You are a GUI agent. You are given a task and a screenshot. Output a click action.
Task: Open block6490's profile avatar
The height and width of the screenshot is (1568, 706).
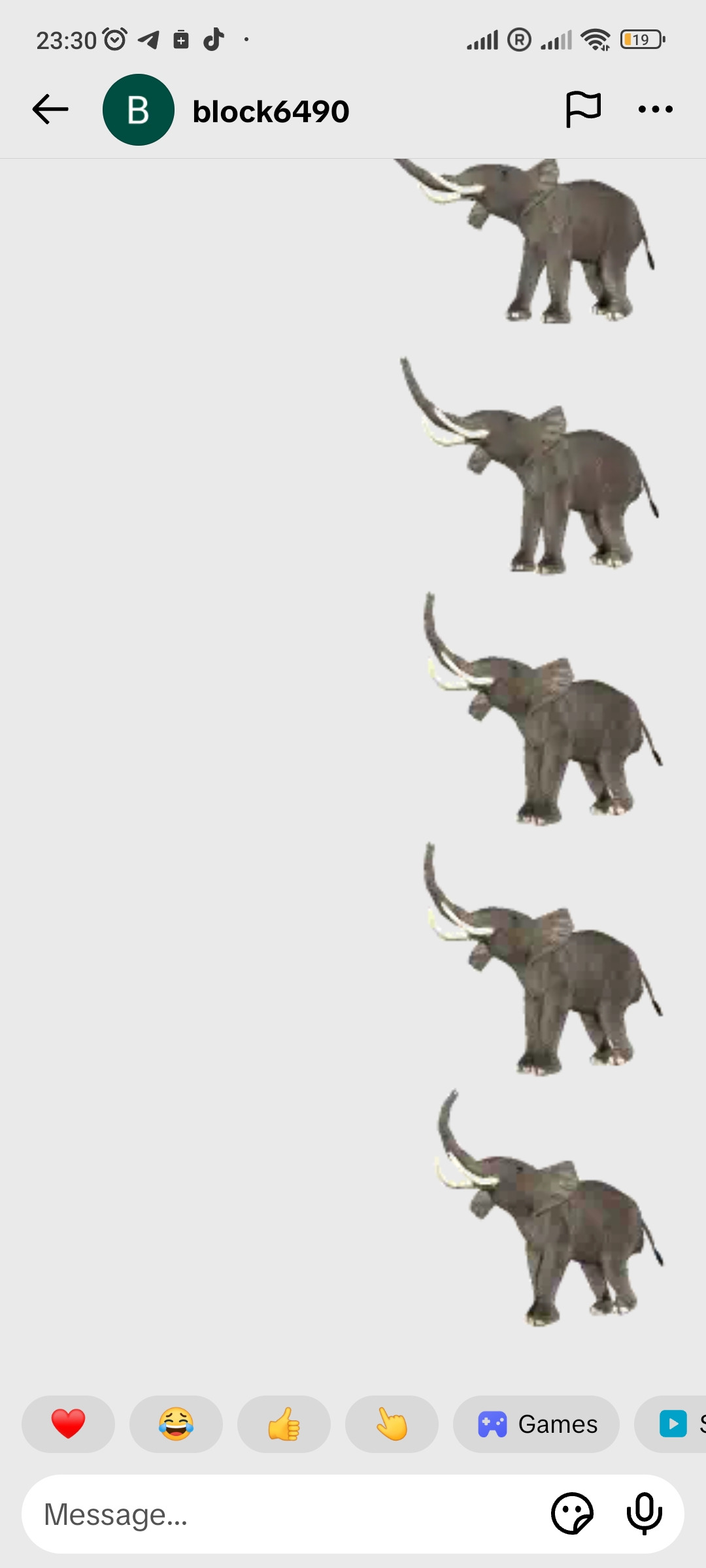click(139, 110)
